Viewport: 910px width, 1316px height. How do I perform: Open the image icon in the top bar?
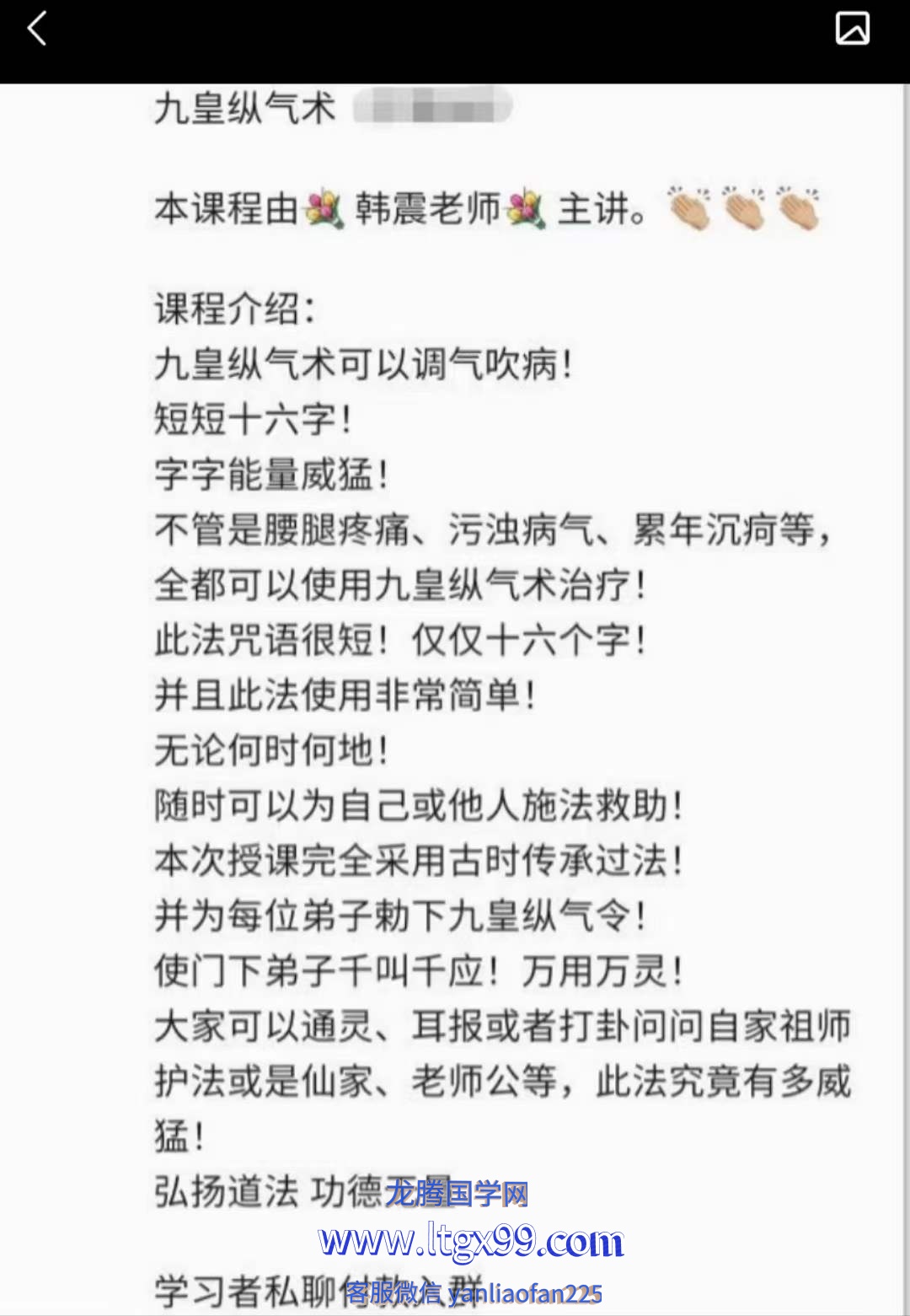[852, 29]
